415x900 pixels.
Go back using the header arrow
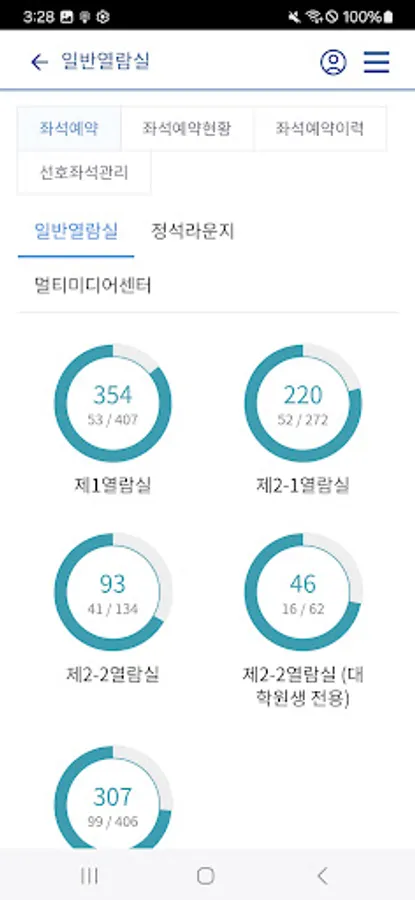click(39, 62)
